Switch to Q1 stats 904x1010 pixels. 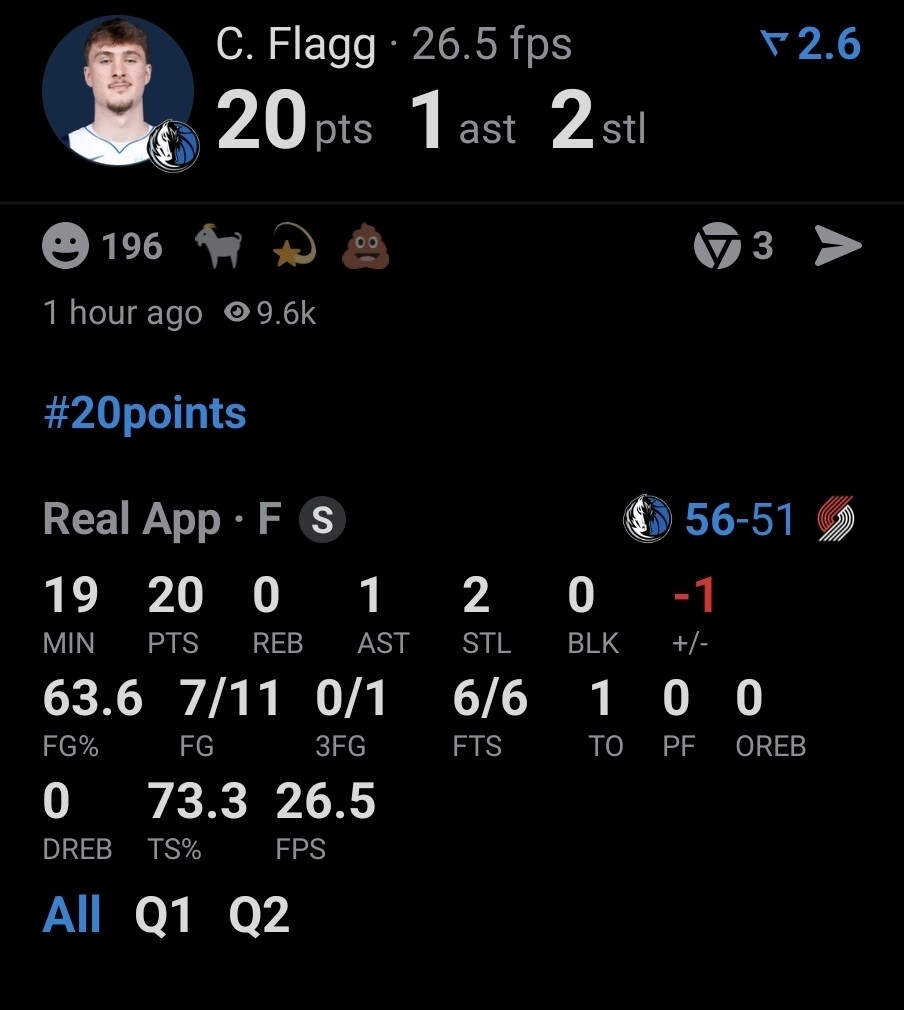163,915
